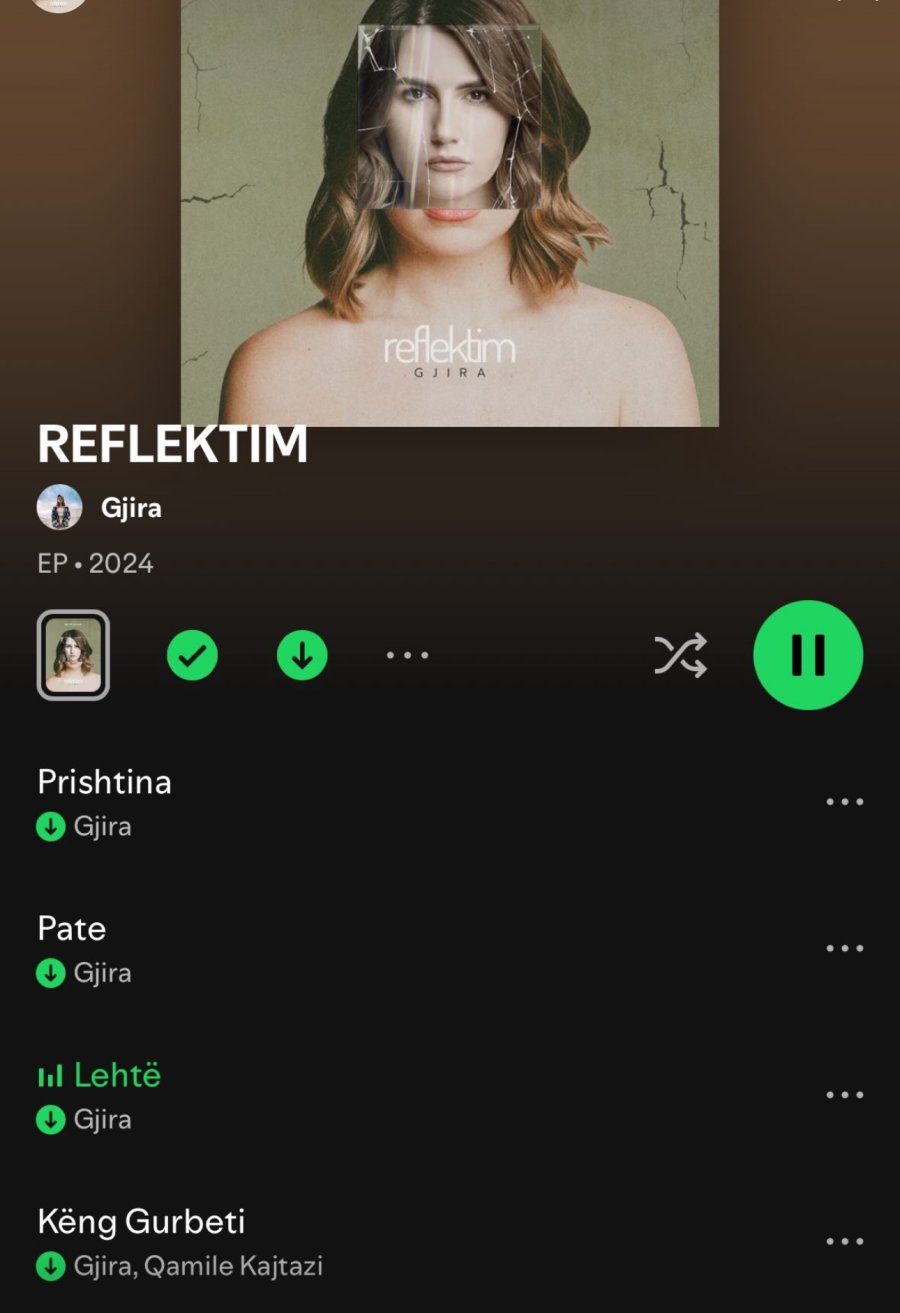Open more options for Lehtë

[844, 1095]
